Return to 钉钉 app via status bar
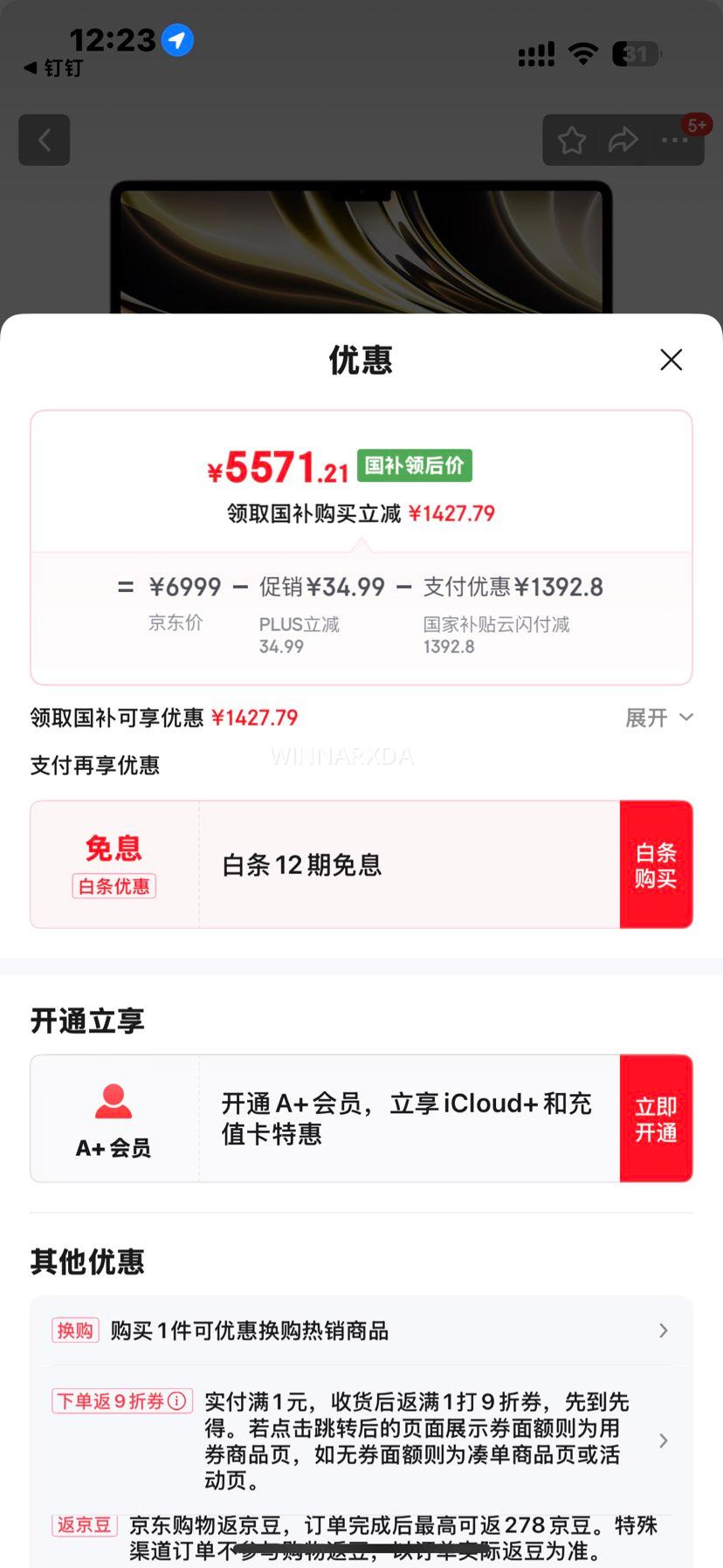The image size is (723, 1568). pyautogui.click(x=52, y=68)
